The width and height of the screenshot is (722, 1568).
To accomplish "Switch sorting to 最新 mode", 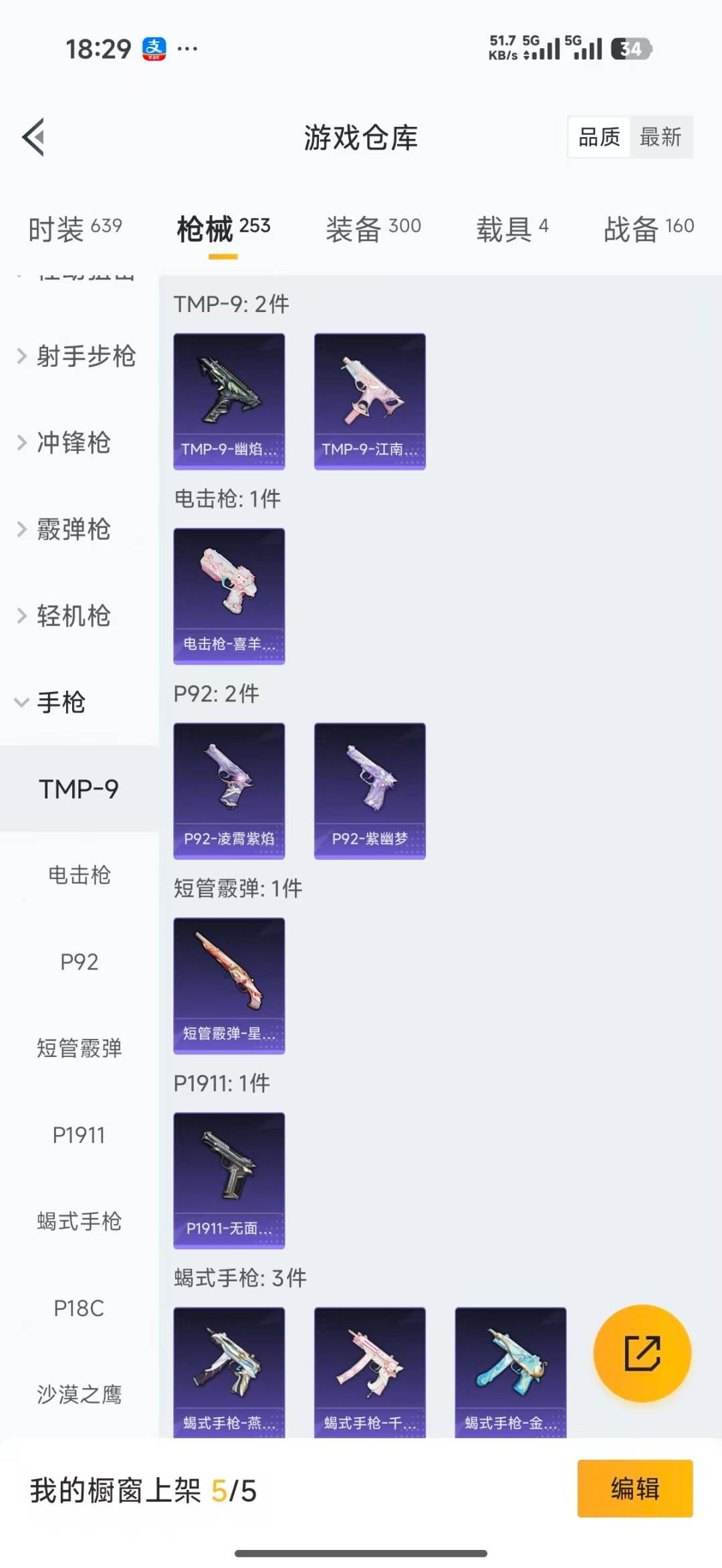I will pos(661,137).
